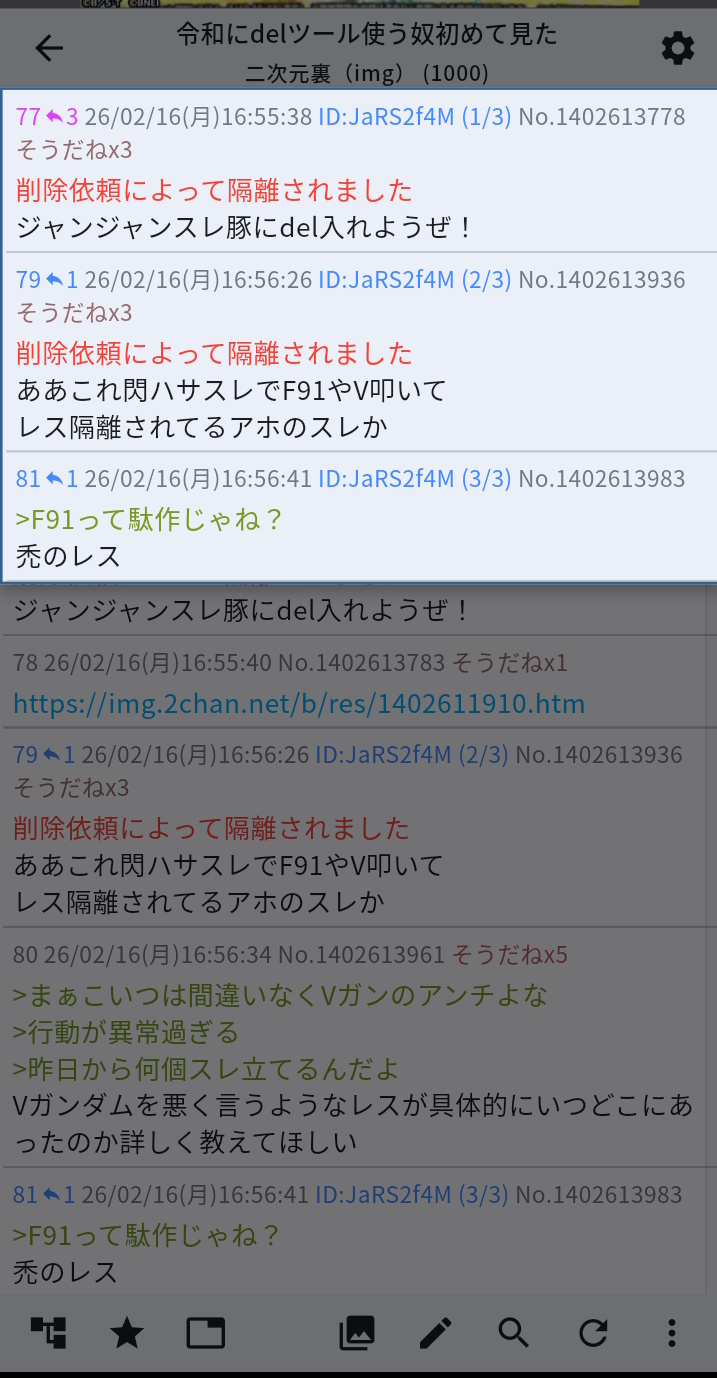Tap ID:JaRS2f4M (2/3) in the popup

[x=414, y=280]
